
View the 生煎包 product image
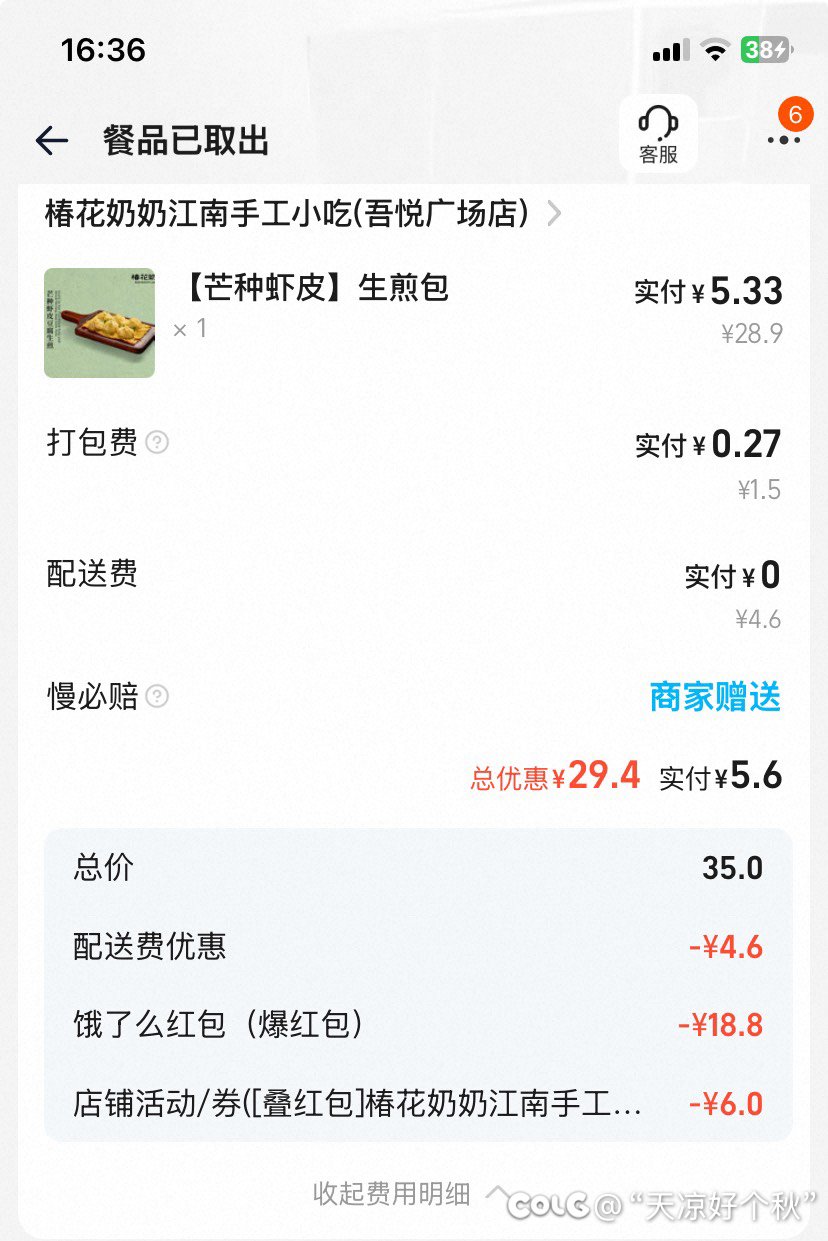tap(99, 322)
